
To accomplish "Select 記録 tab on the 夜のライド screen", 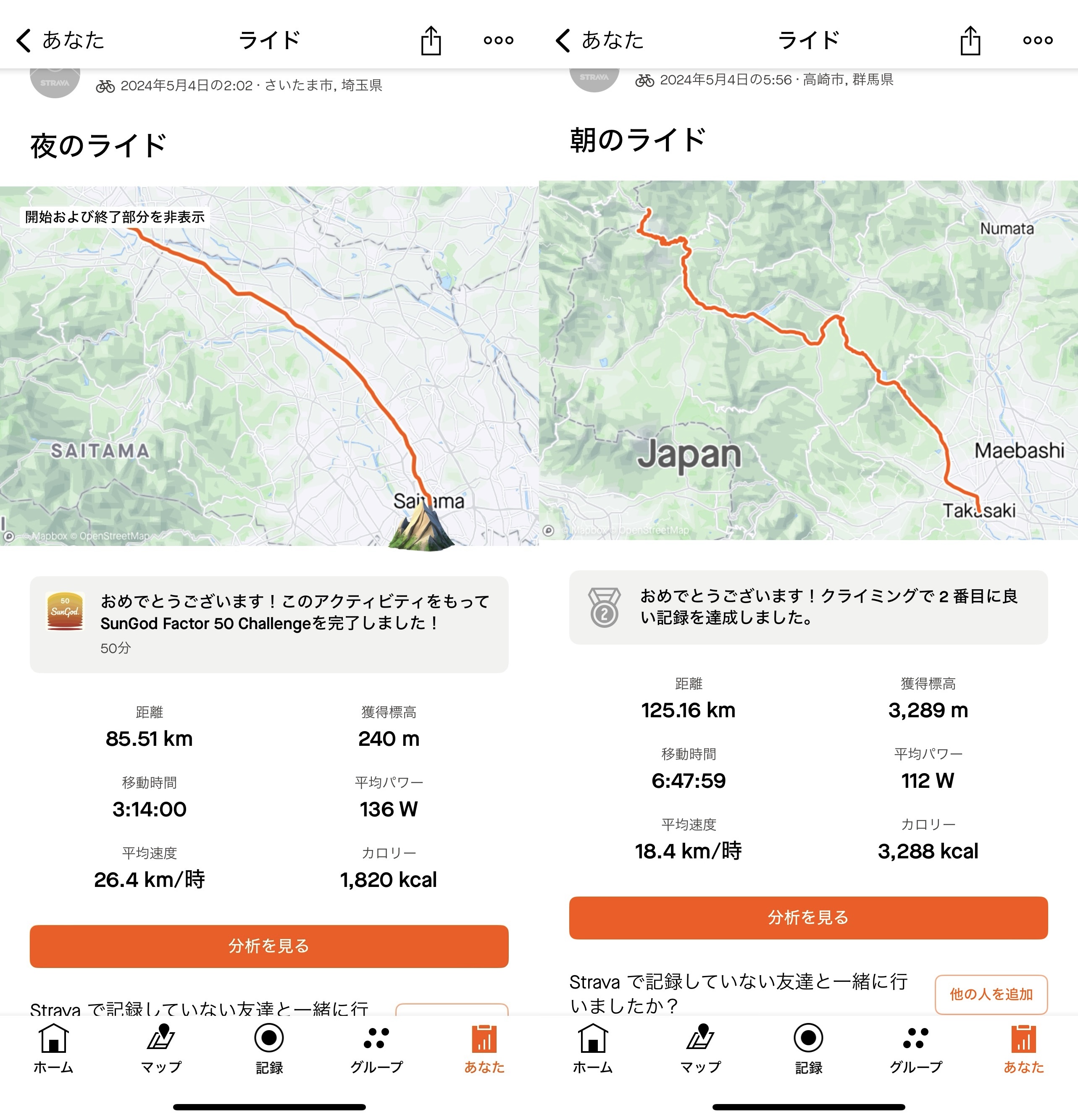I will (x=268, y=1049).
